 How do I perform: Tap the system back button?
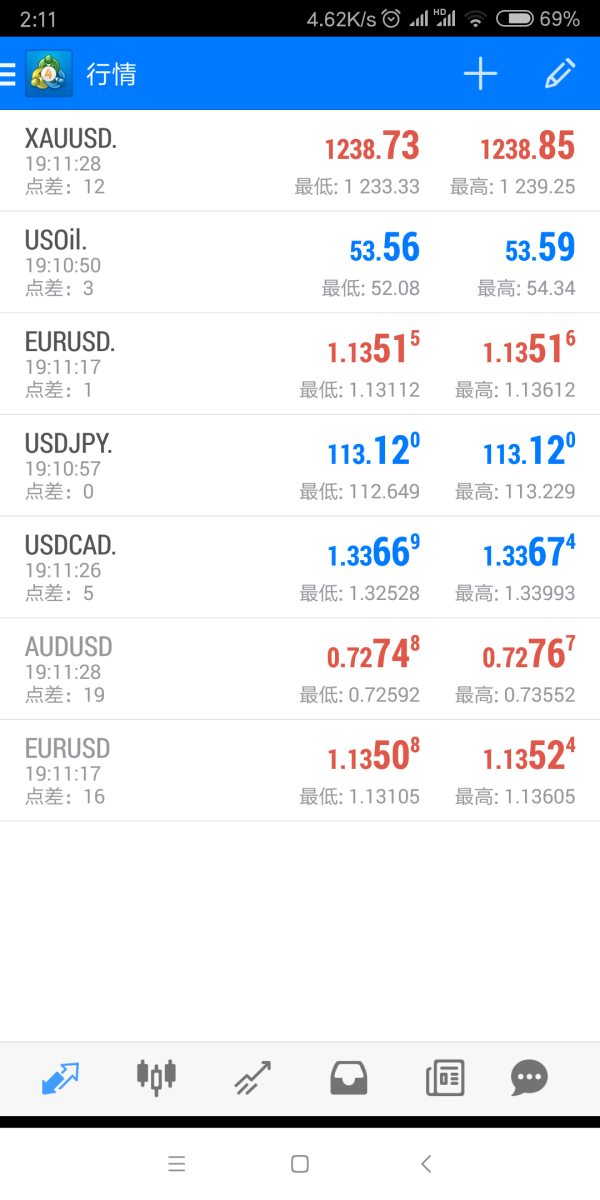[x=426, y=1163]
